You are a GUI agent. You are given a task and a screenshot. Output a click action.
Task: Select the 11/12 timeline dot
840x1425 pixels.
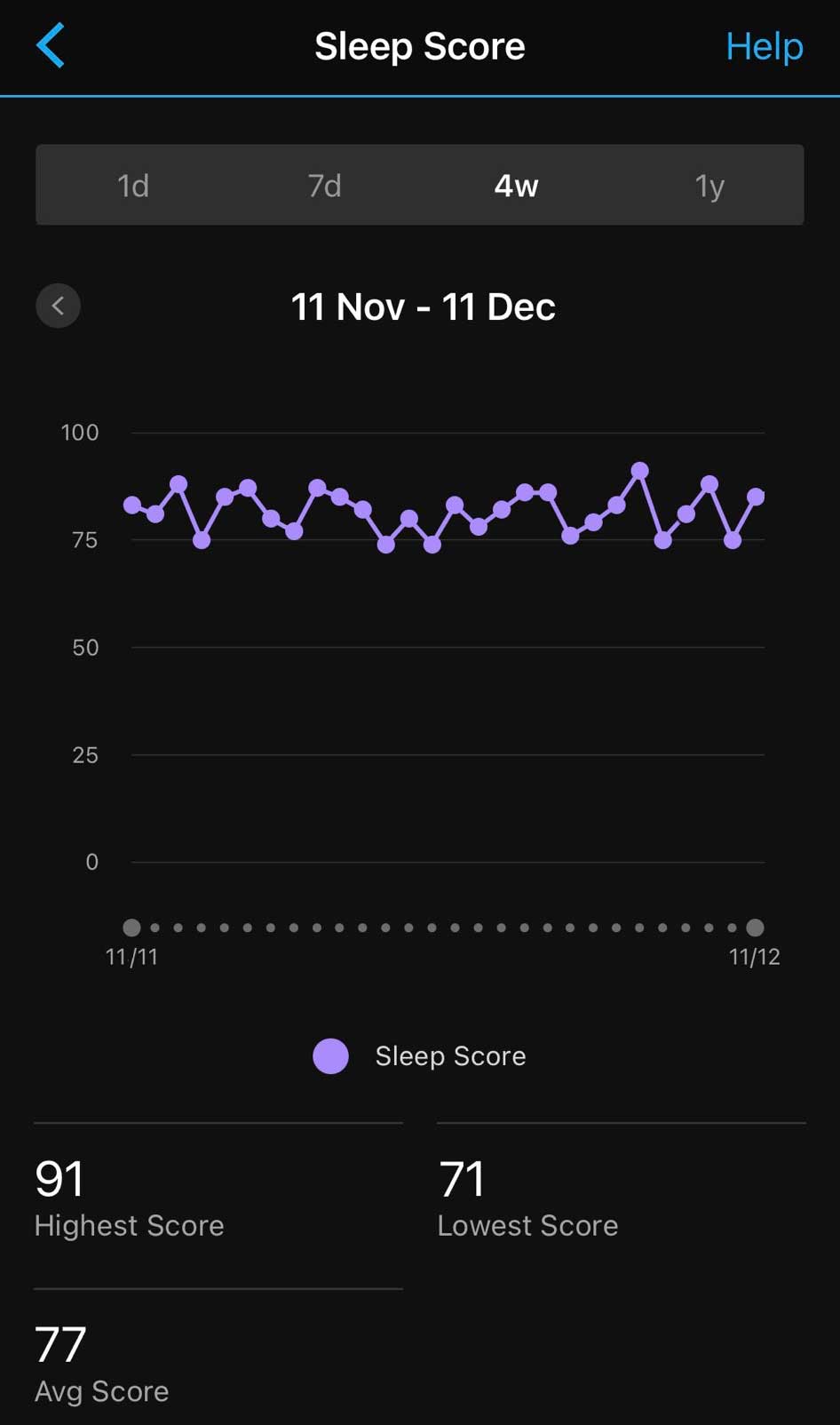(x=755, y=927)
